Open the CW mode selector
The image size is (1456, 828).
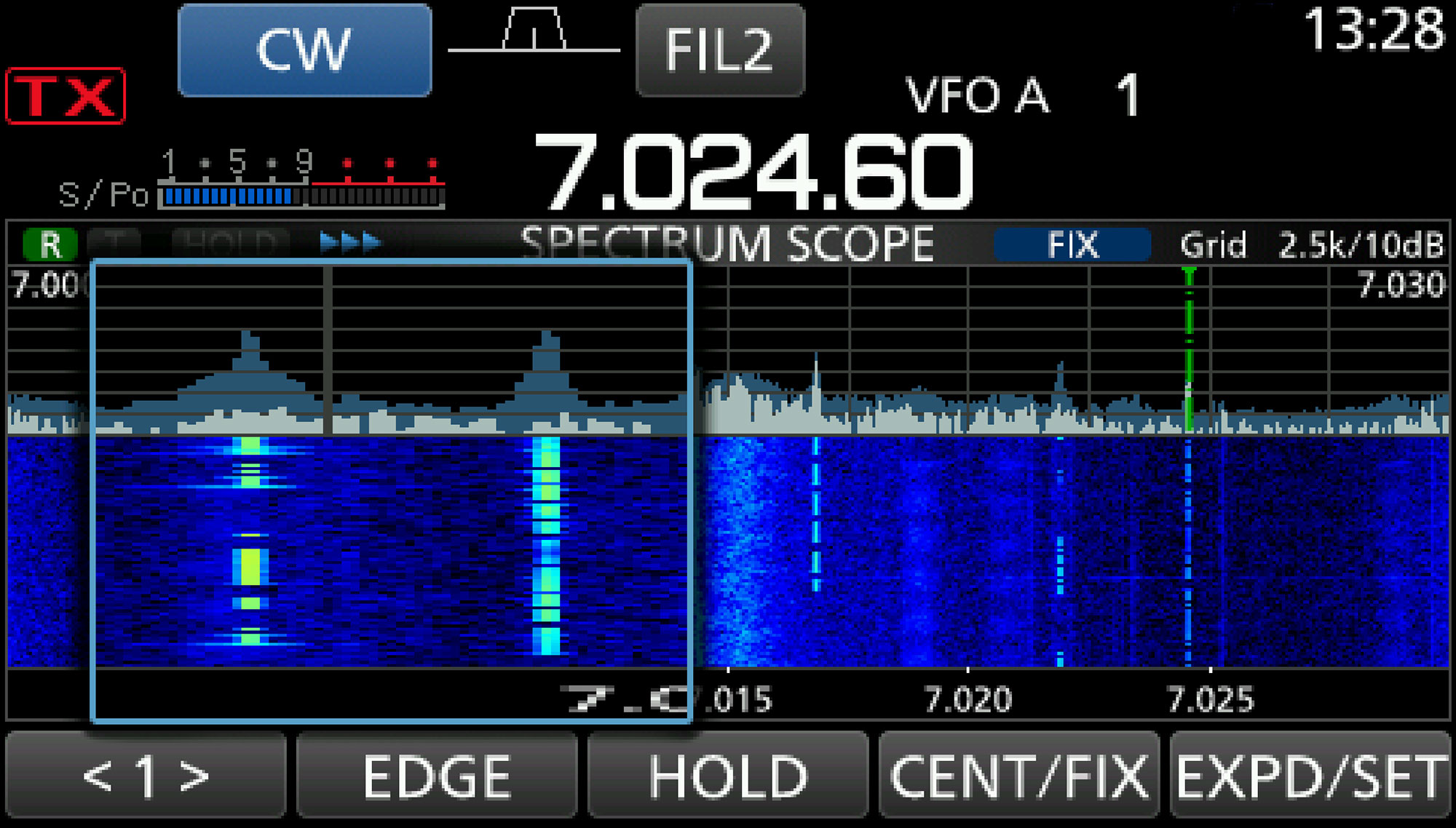pyautogui.click(x=304, y=50)
